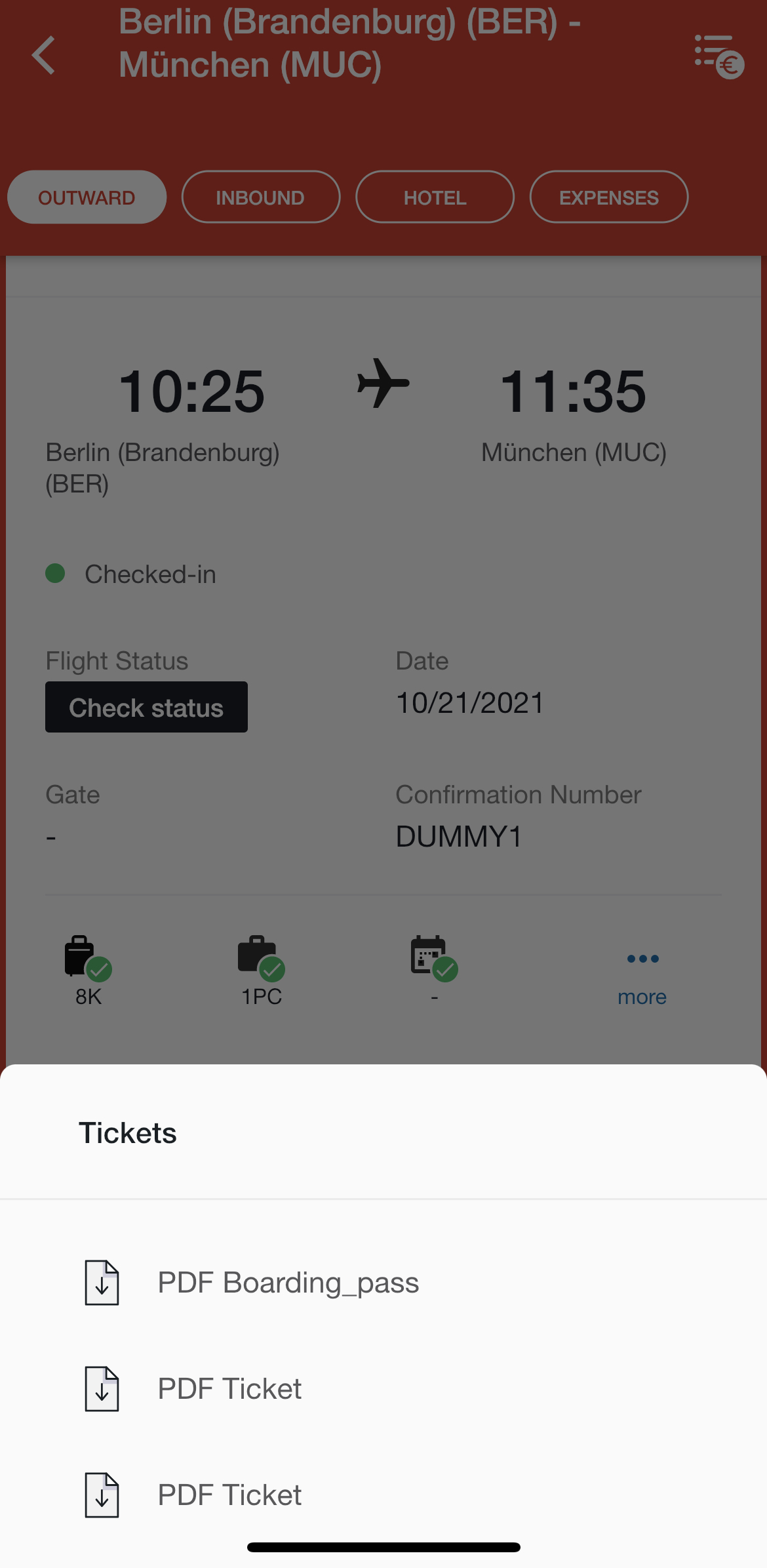Open the expenses list icon with euro symbol
The width and height of the screenshot is (767, 1568).
pyautogui.click(x=719, y=56)
